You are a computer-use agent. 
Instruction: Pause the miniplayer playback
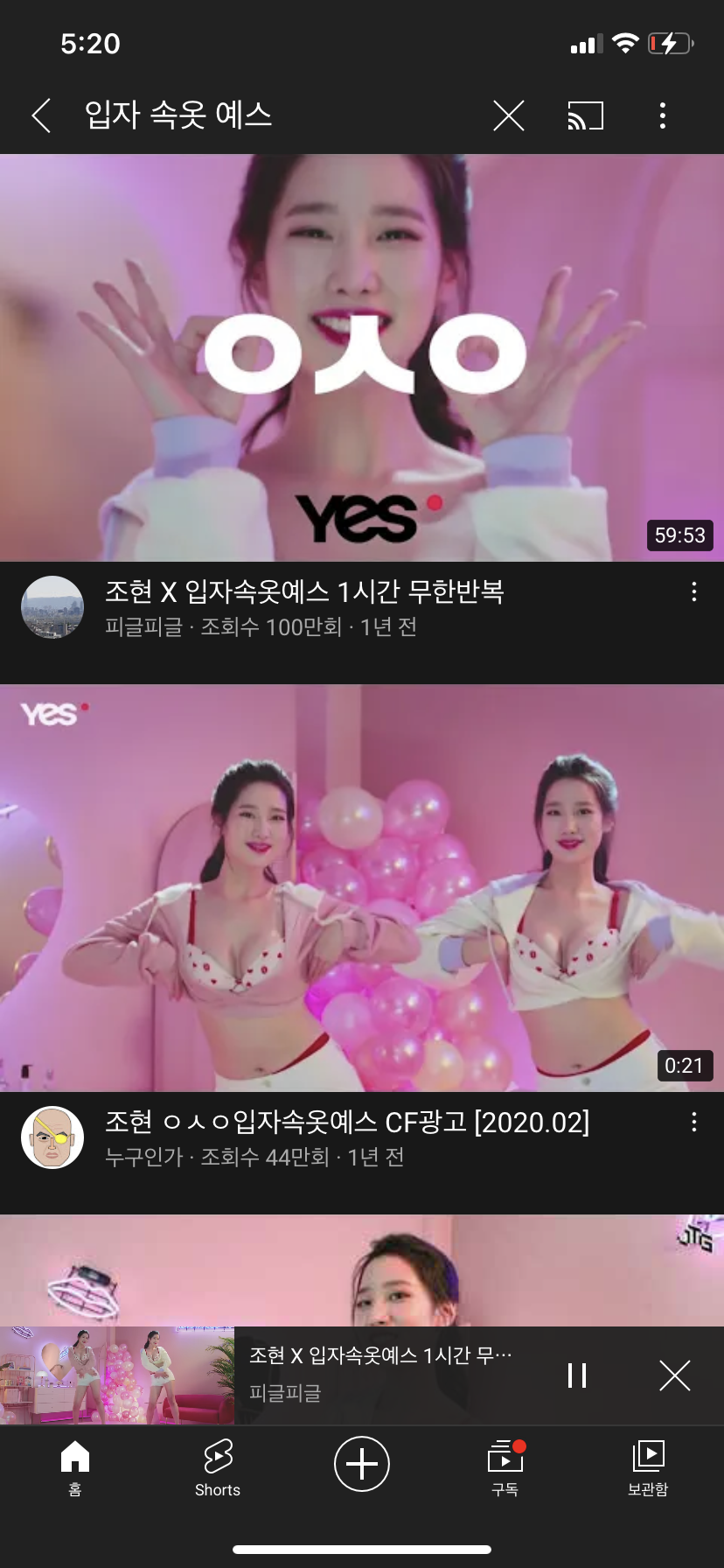[x=577, y=1375]
